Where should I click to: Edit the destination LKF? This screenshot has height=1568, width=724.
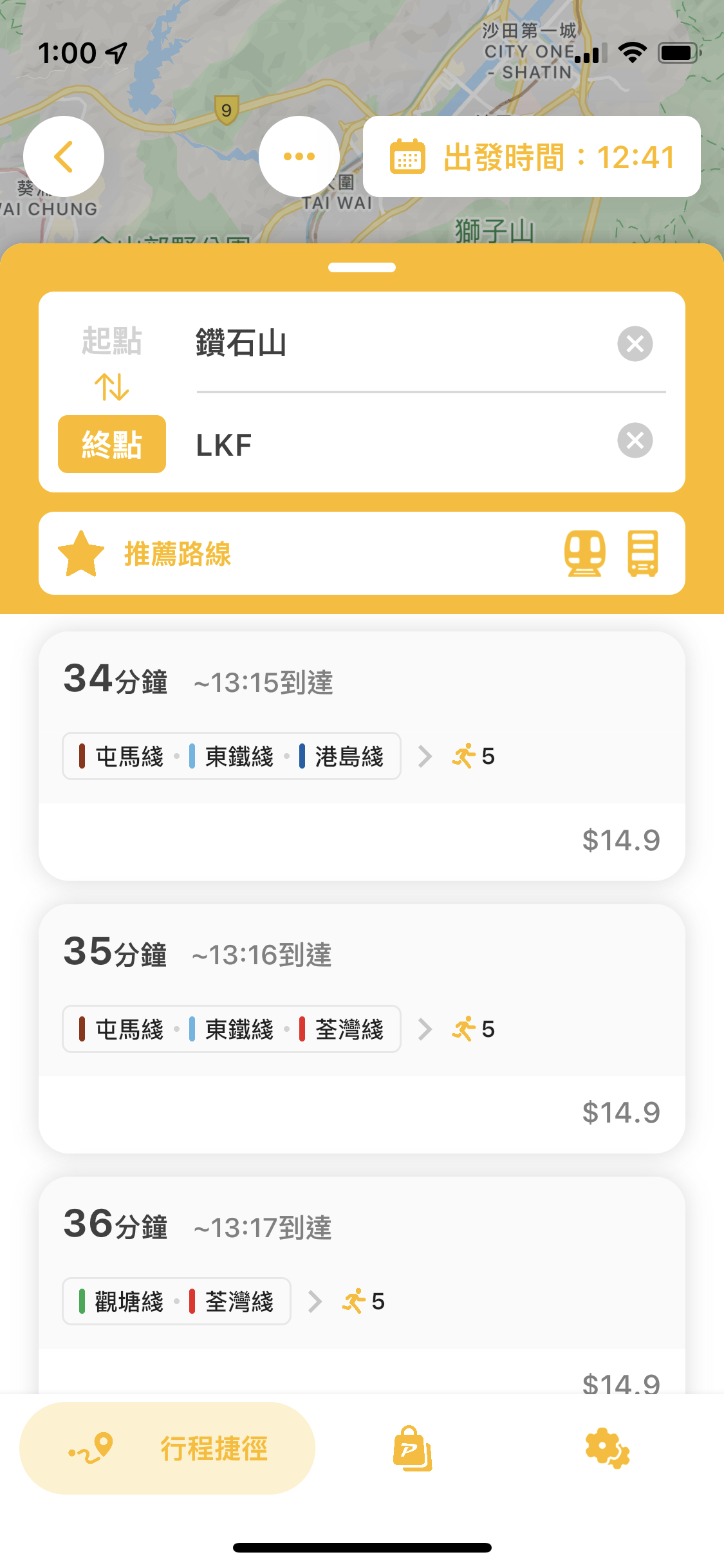click(399, 444)
